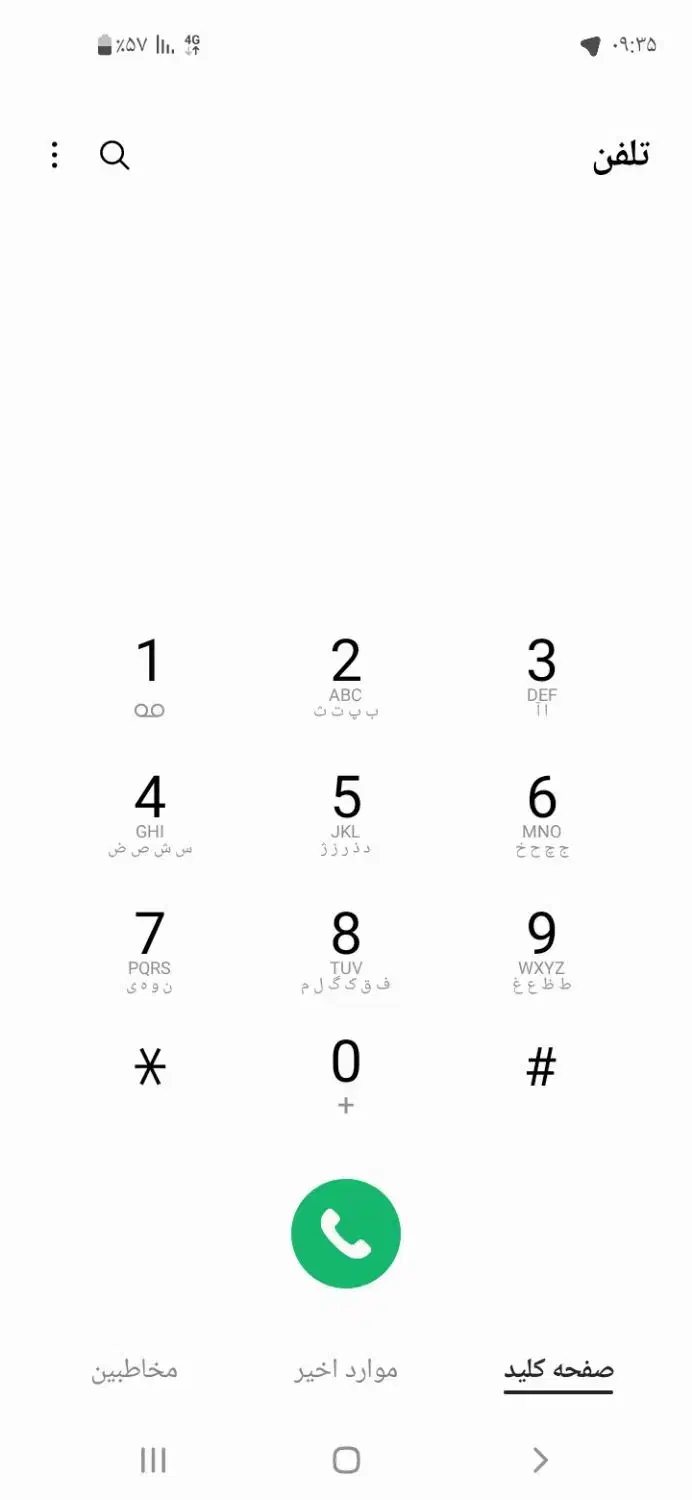Open the recent apps view
Viewport: 692px width, 1500px height.
coord(153,1460)
